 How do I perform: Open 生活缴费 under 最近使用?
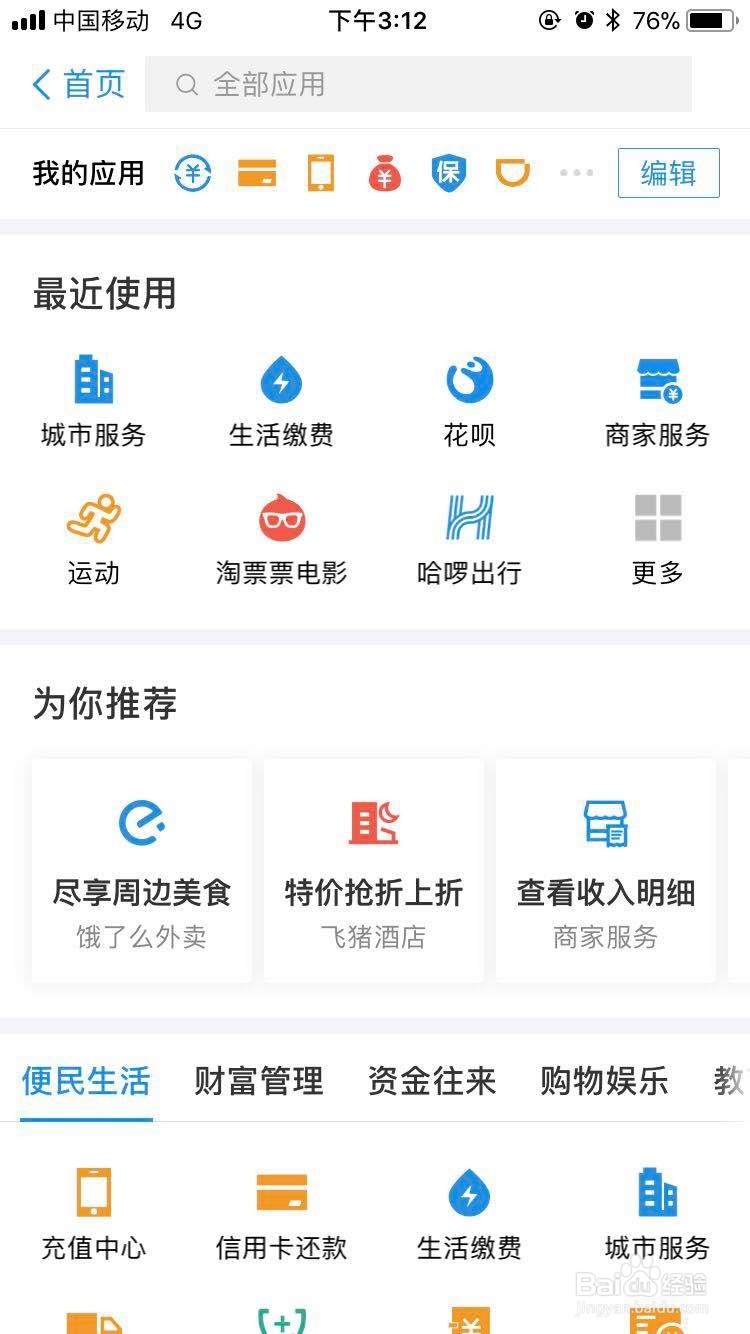(281, 401)
